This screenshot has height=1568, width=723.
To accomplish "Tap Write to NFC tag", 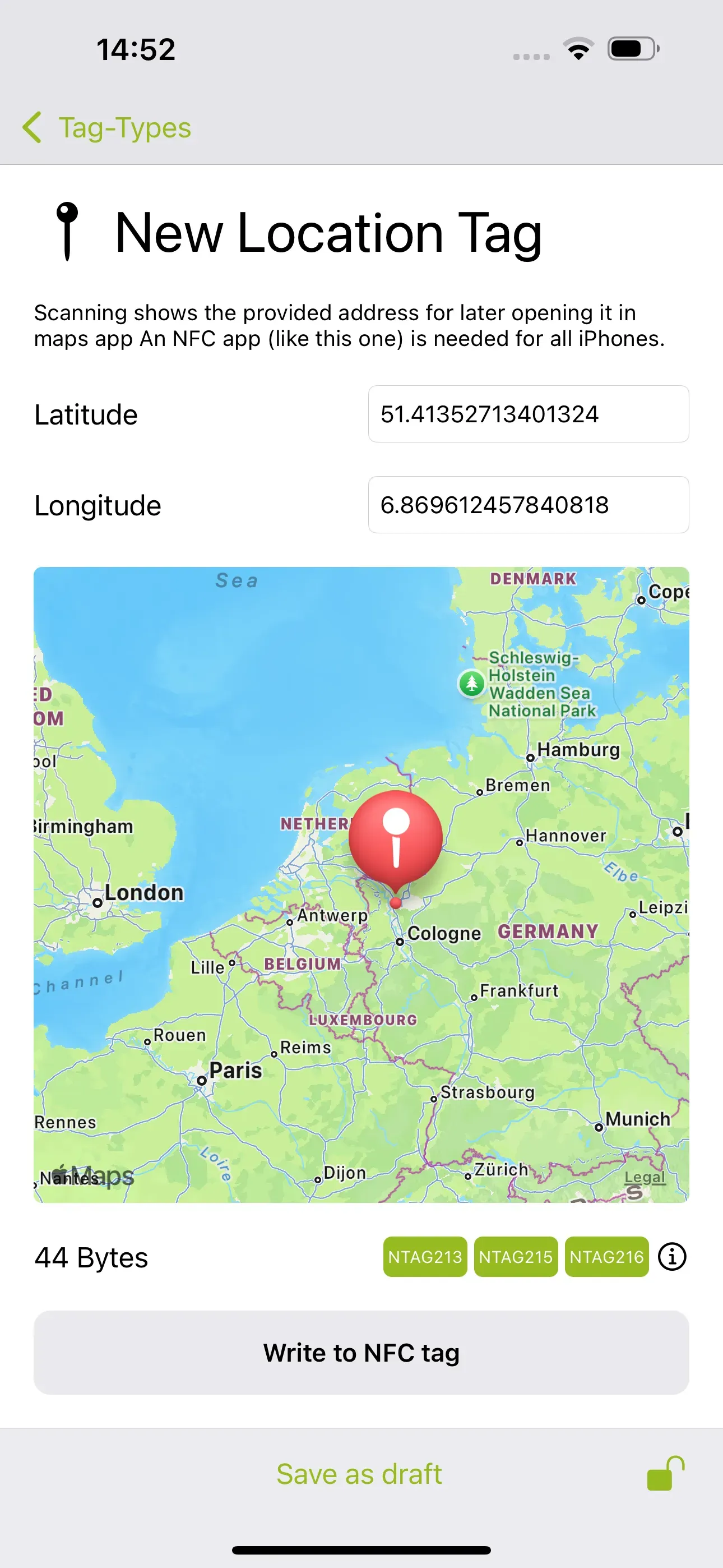I will [361, 1353].
